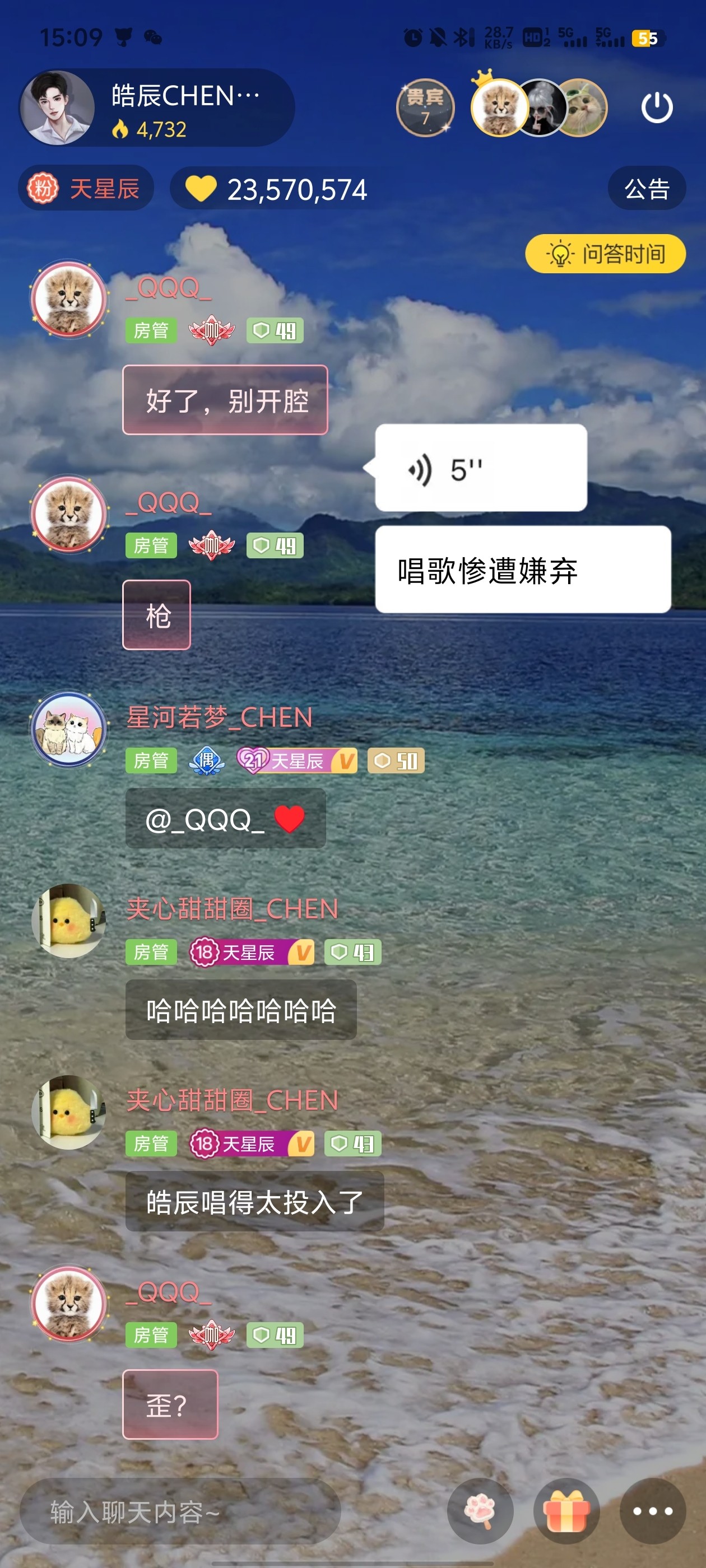
Task: Open the 贵宾 7 guest list
Action: click(x=425, y=108)
